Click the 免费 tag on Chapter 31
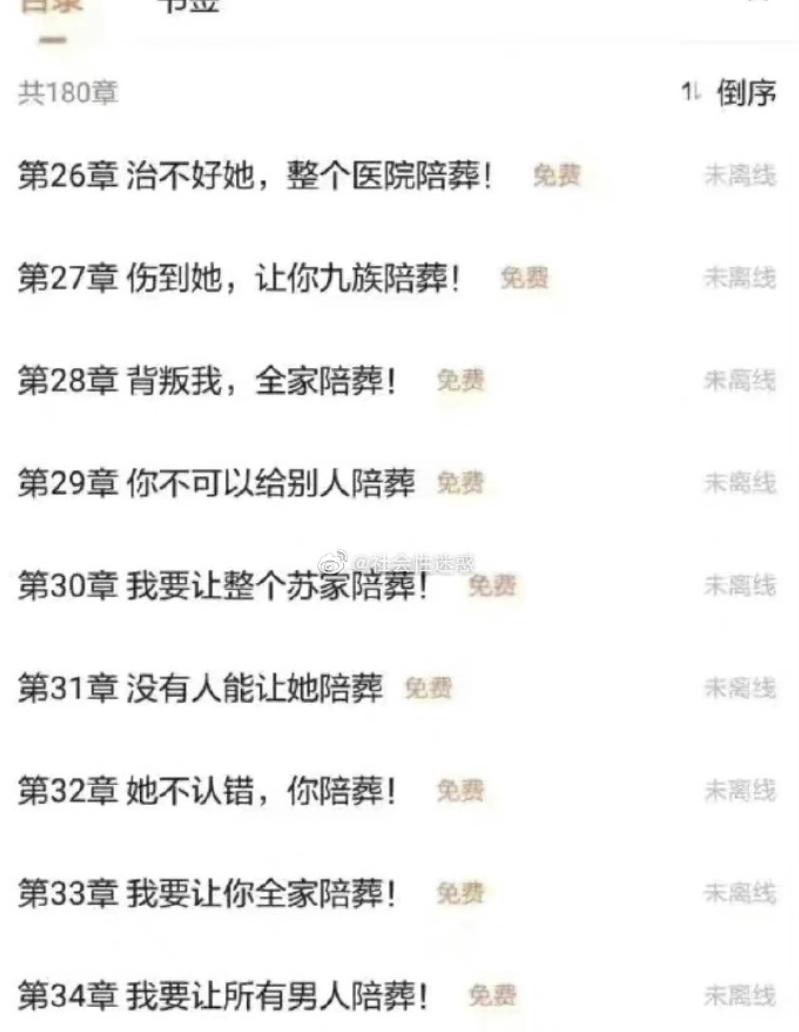This screenshot has width=799, height=1032. [x=430, y=686]
